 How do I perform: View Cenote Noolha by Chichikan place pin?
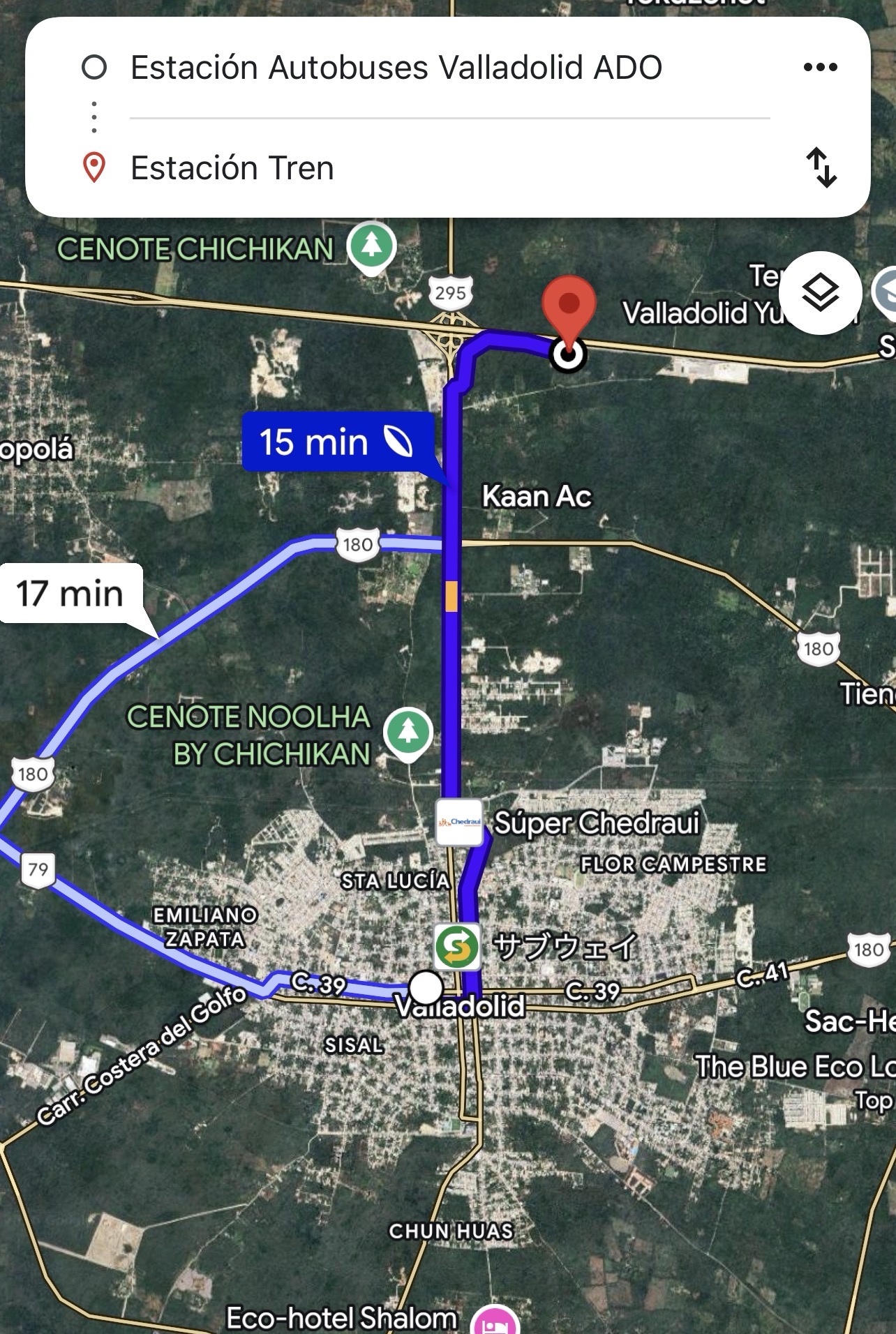click(x=408, y=732)
